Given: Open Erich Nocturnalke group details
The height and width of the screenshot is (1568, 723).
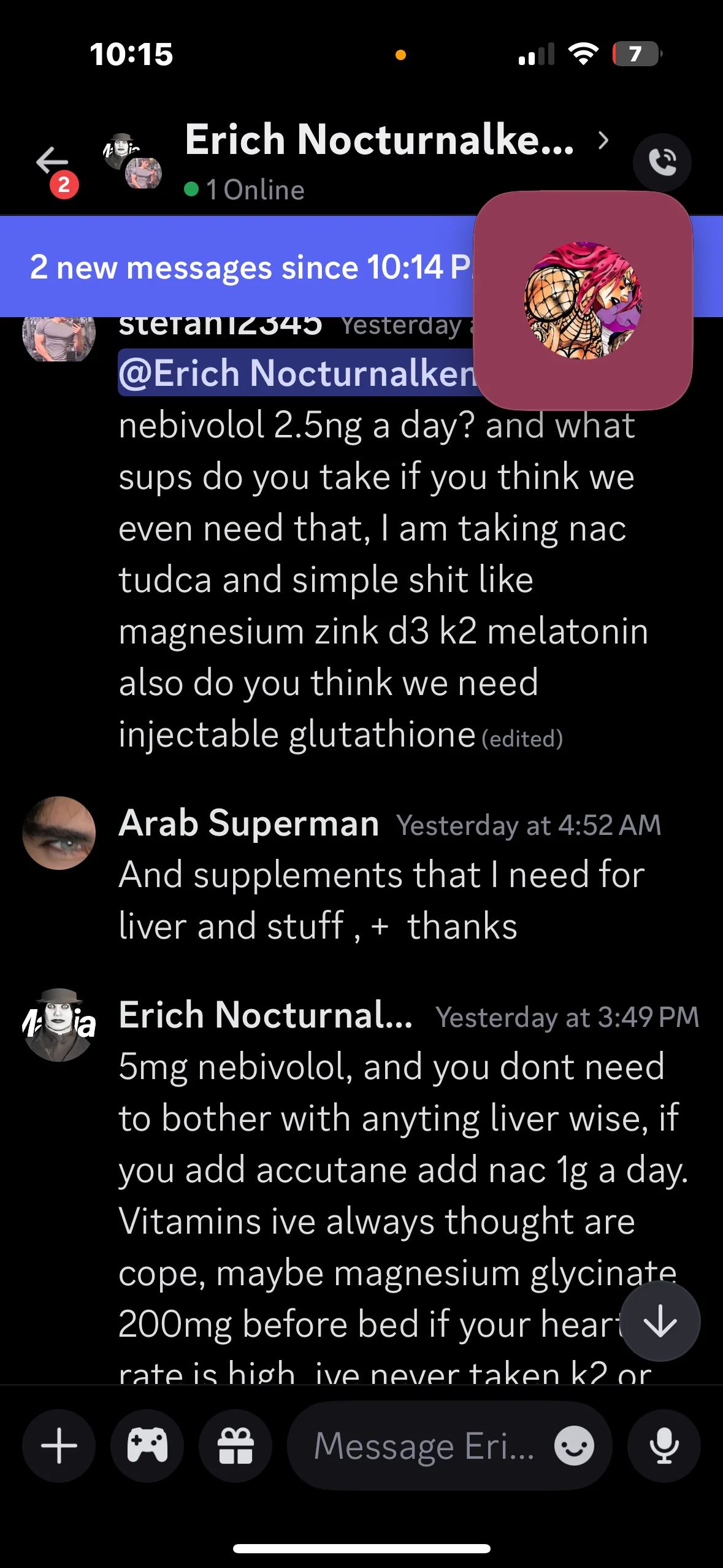Looking at the screenshot, I should pyautogui.click(x=379, y=141).
